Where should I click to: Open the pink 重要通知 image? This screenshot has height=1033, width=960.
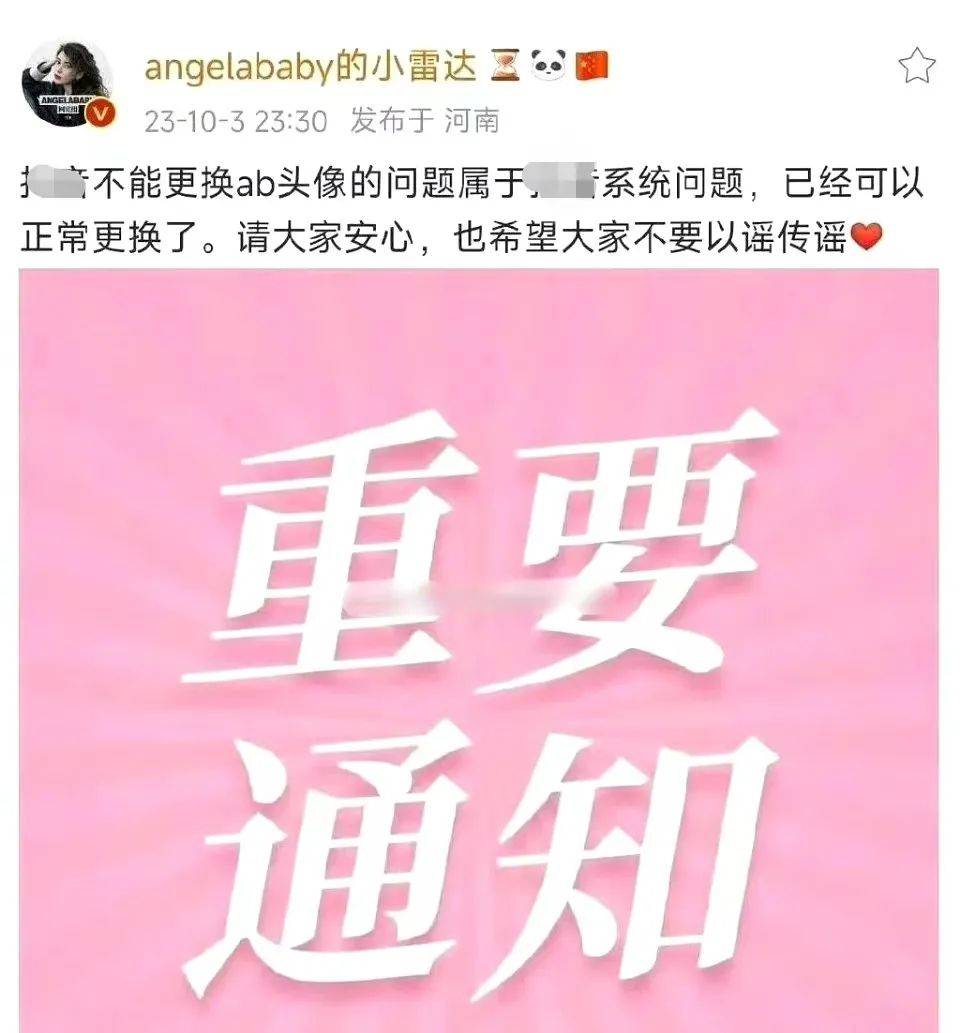pyautogui.click(x=480, y=650)
